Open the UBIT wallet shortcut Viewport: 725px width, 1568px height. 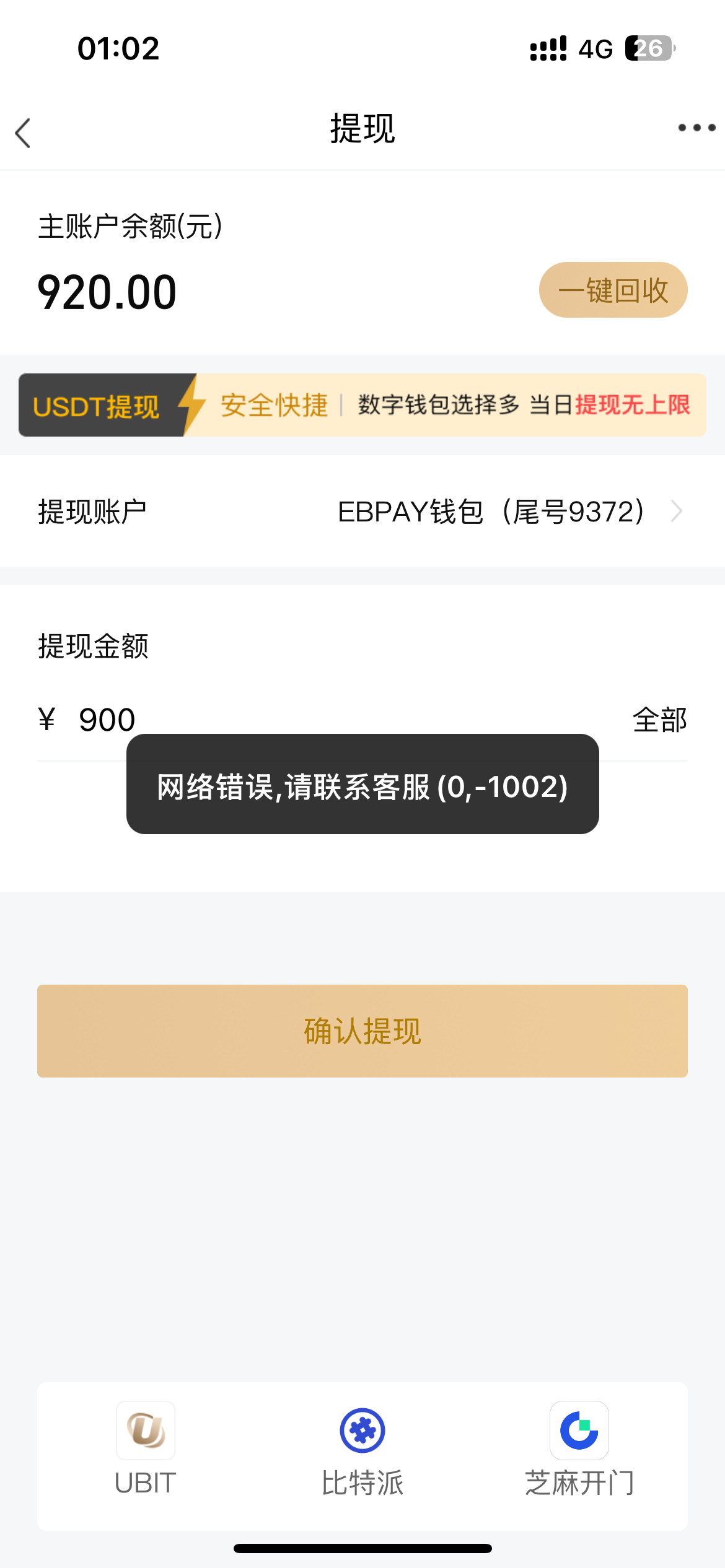pyautogui.click(x=146, y=1449)
